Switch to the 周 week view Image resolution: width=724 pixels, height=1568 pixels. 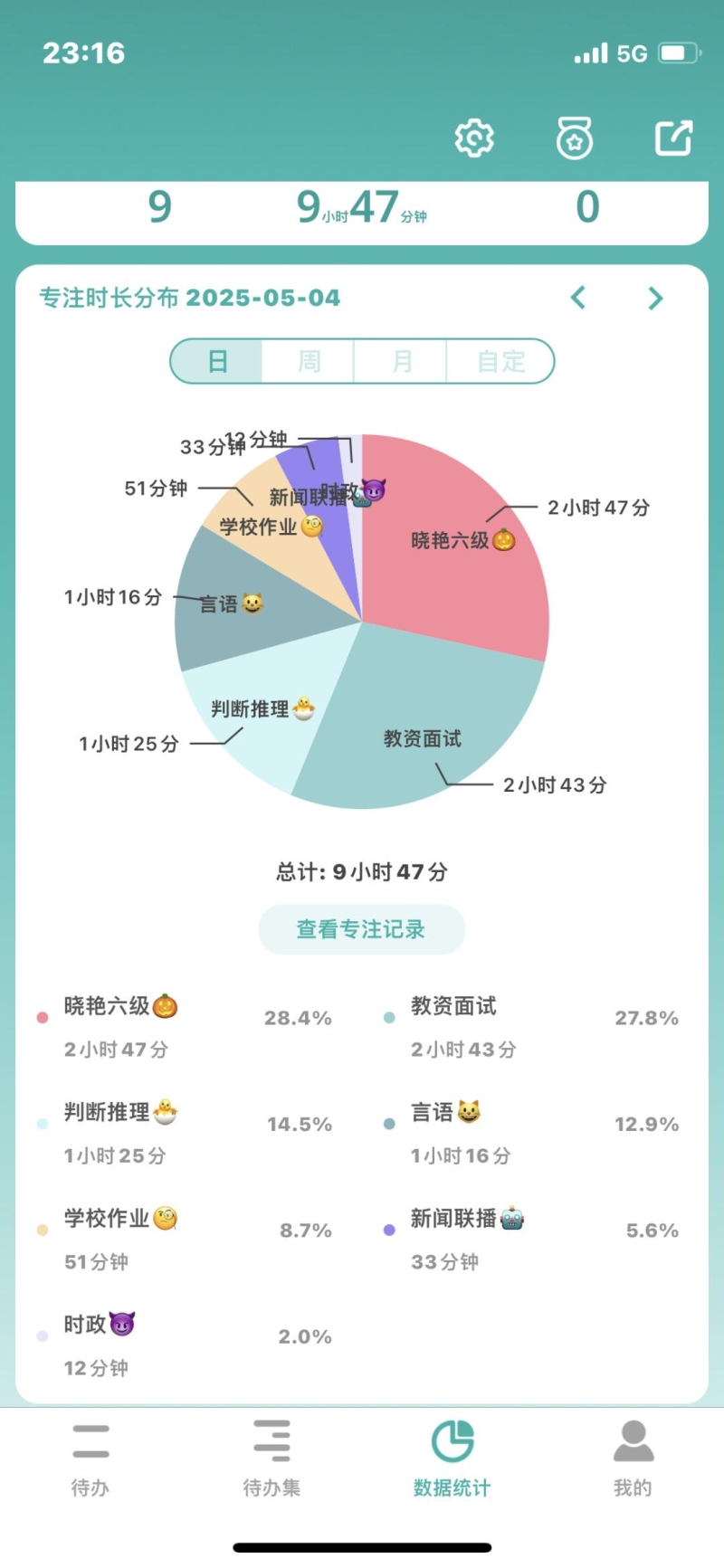coord(310,362)
